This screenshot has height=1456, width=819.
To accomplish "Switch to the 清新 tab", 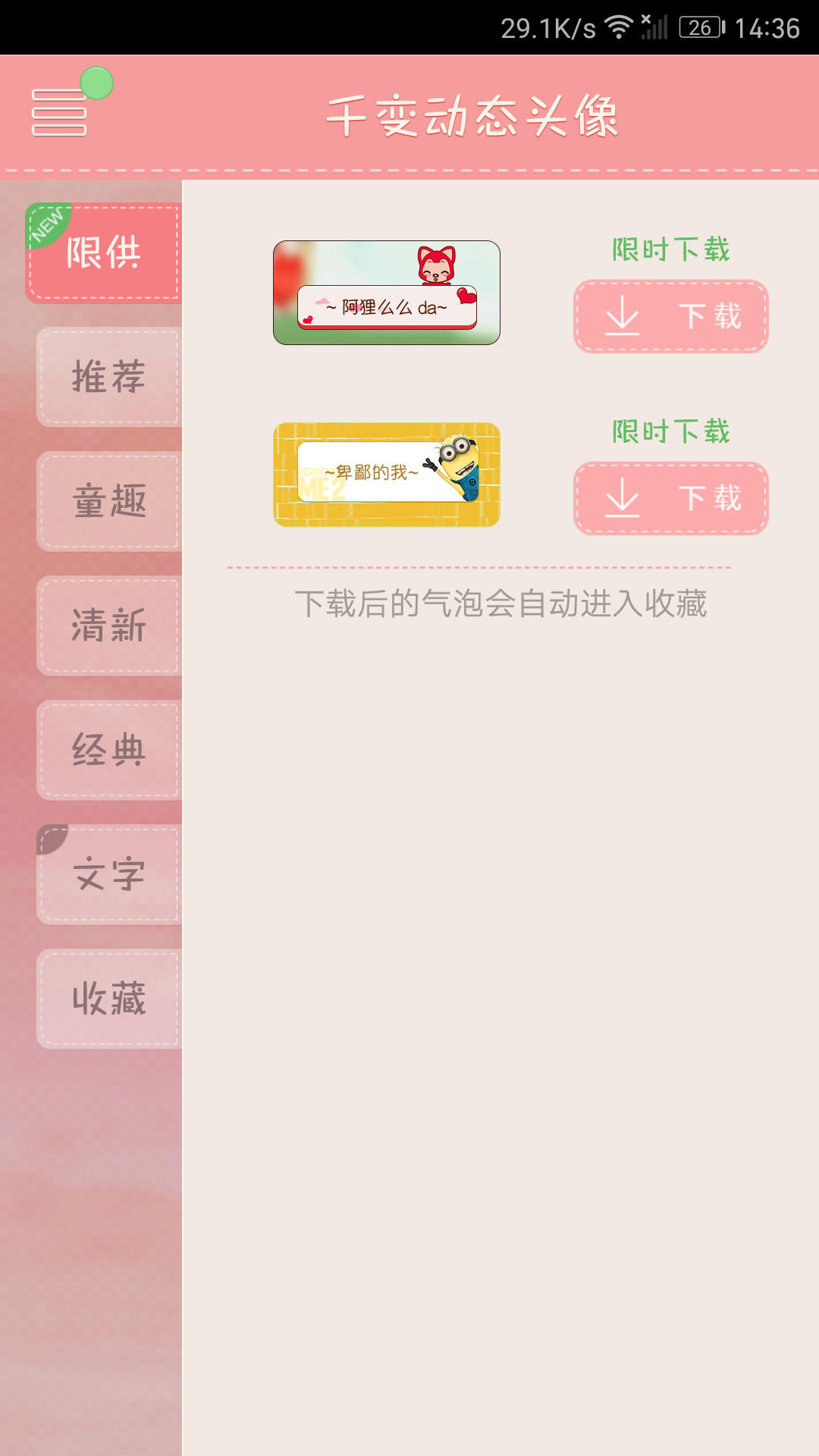I will click(109, 626).
